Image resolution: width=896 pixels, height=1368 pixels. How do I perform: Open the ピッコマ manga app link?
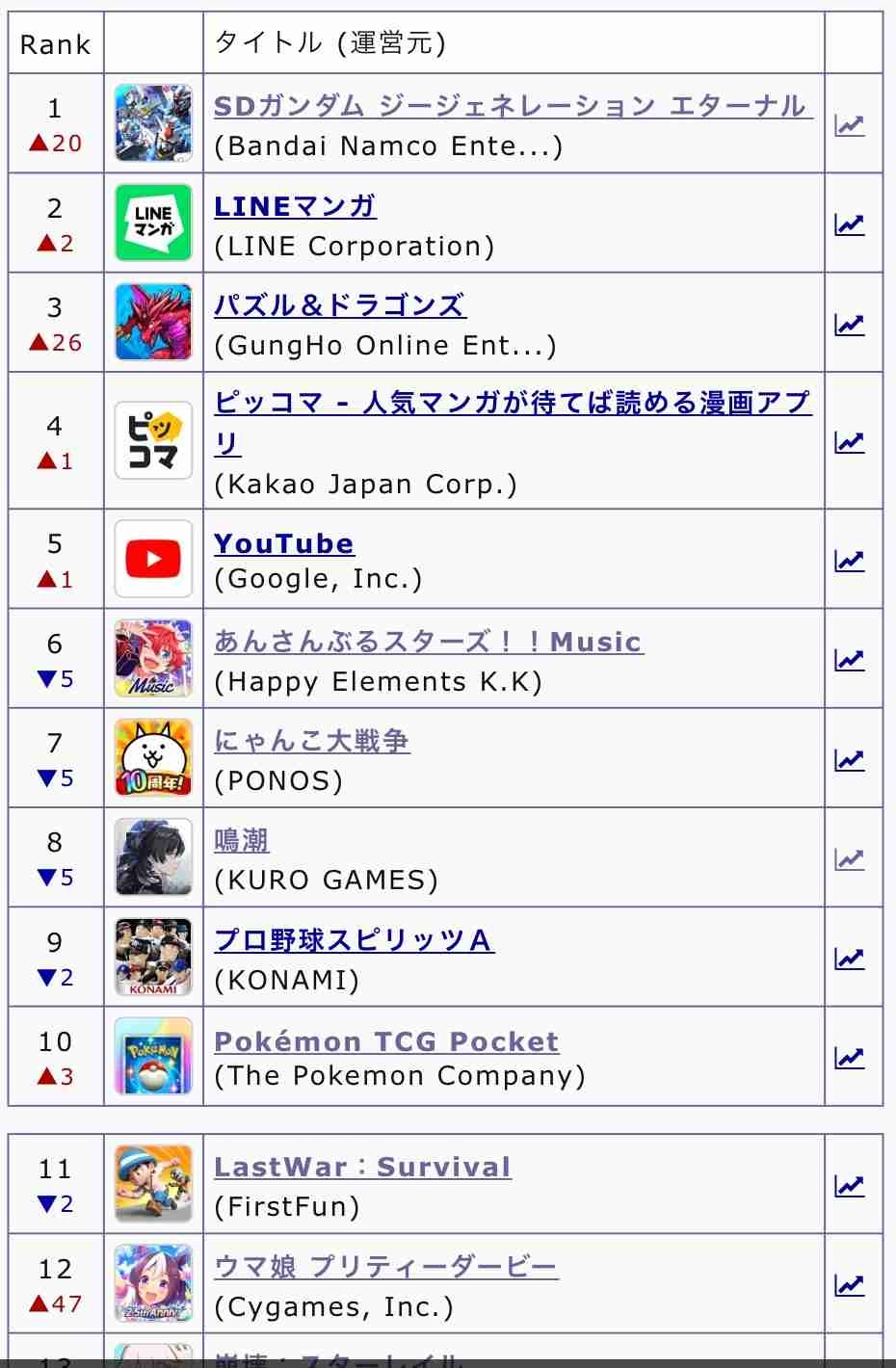511,403
